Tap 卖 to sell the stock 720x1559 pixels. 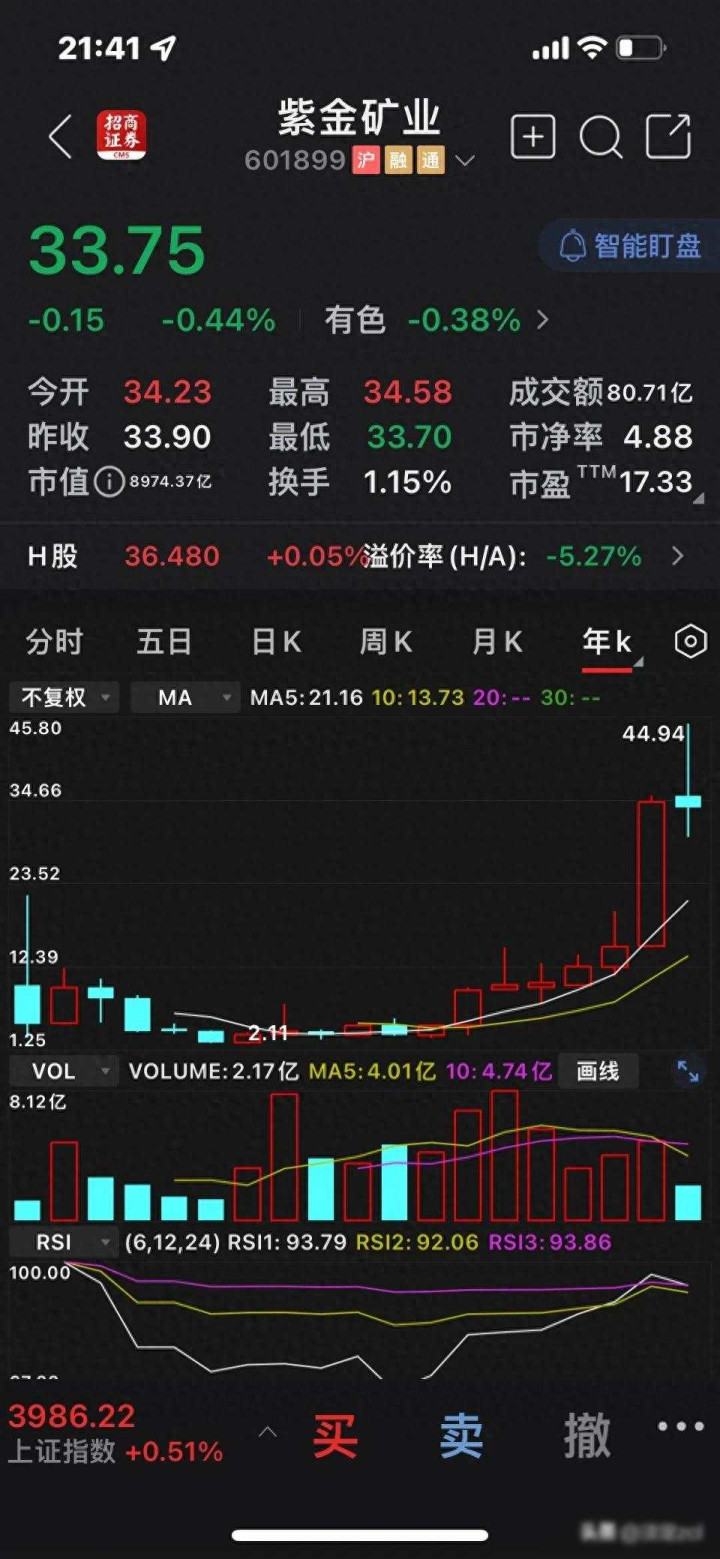(461, 1436)
